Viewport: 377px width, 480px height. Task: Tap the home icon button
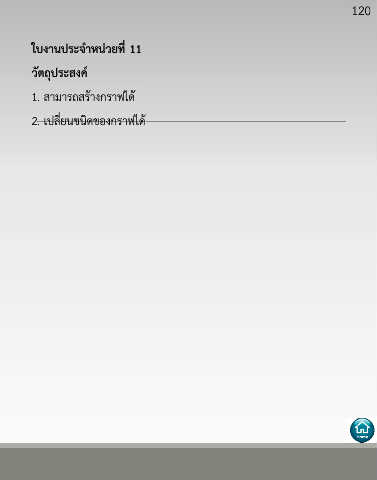click(362, 430)
